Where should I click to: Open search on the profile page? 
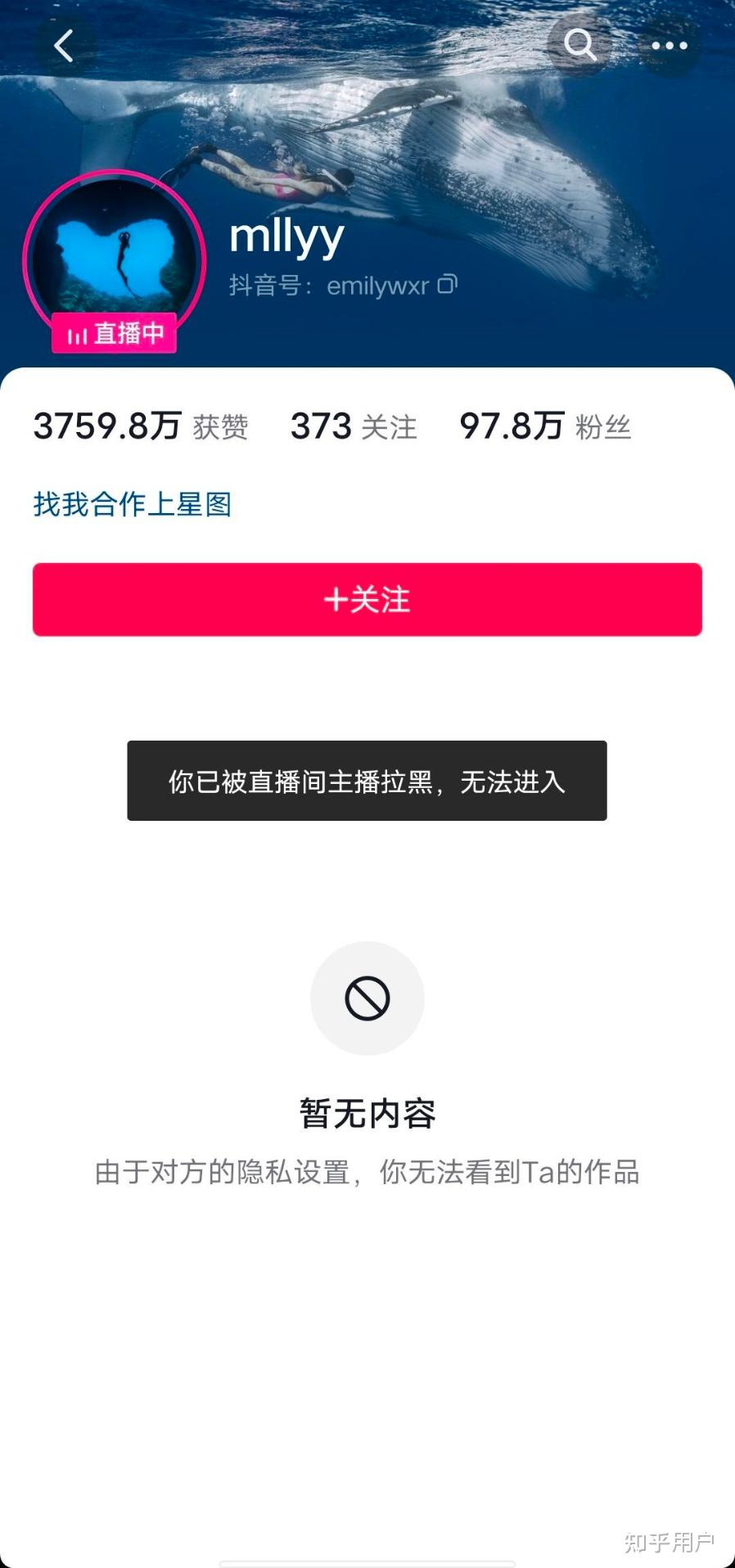pos(580,45)
